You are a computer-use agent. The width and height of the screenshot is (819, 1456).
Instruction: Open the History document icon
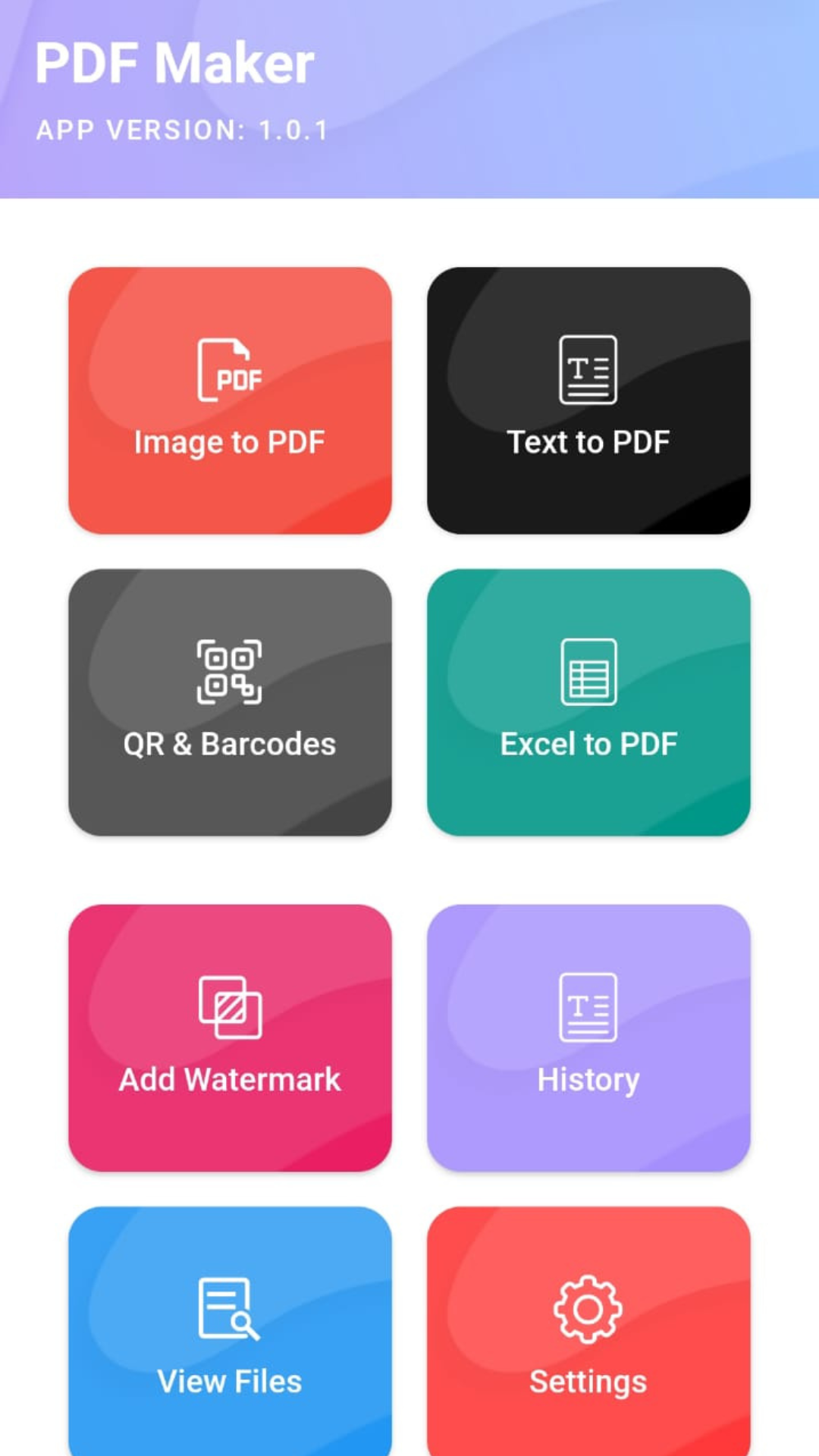(588, 1006)
